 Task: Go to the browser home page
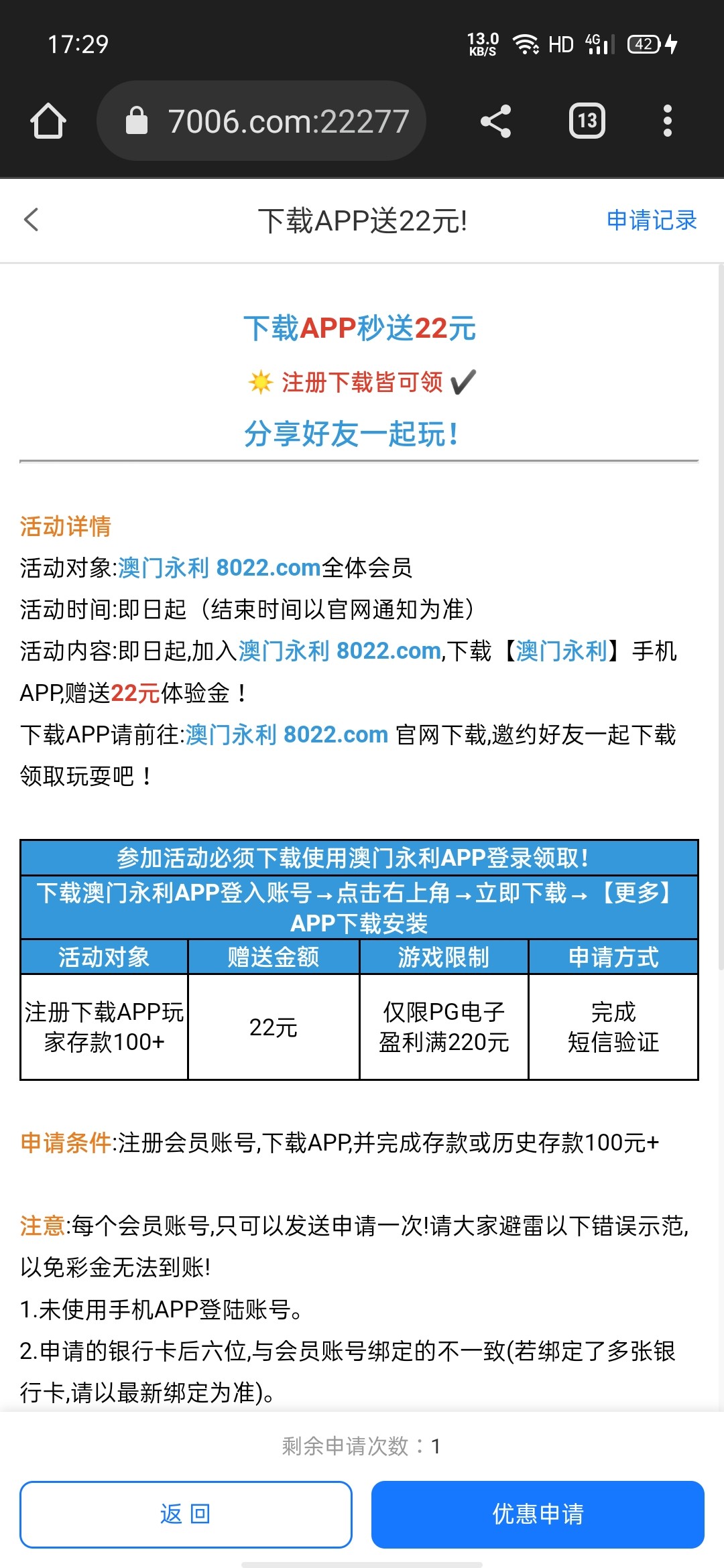(48, 121)
